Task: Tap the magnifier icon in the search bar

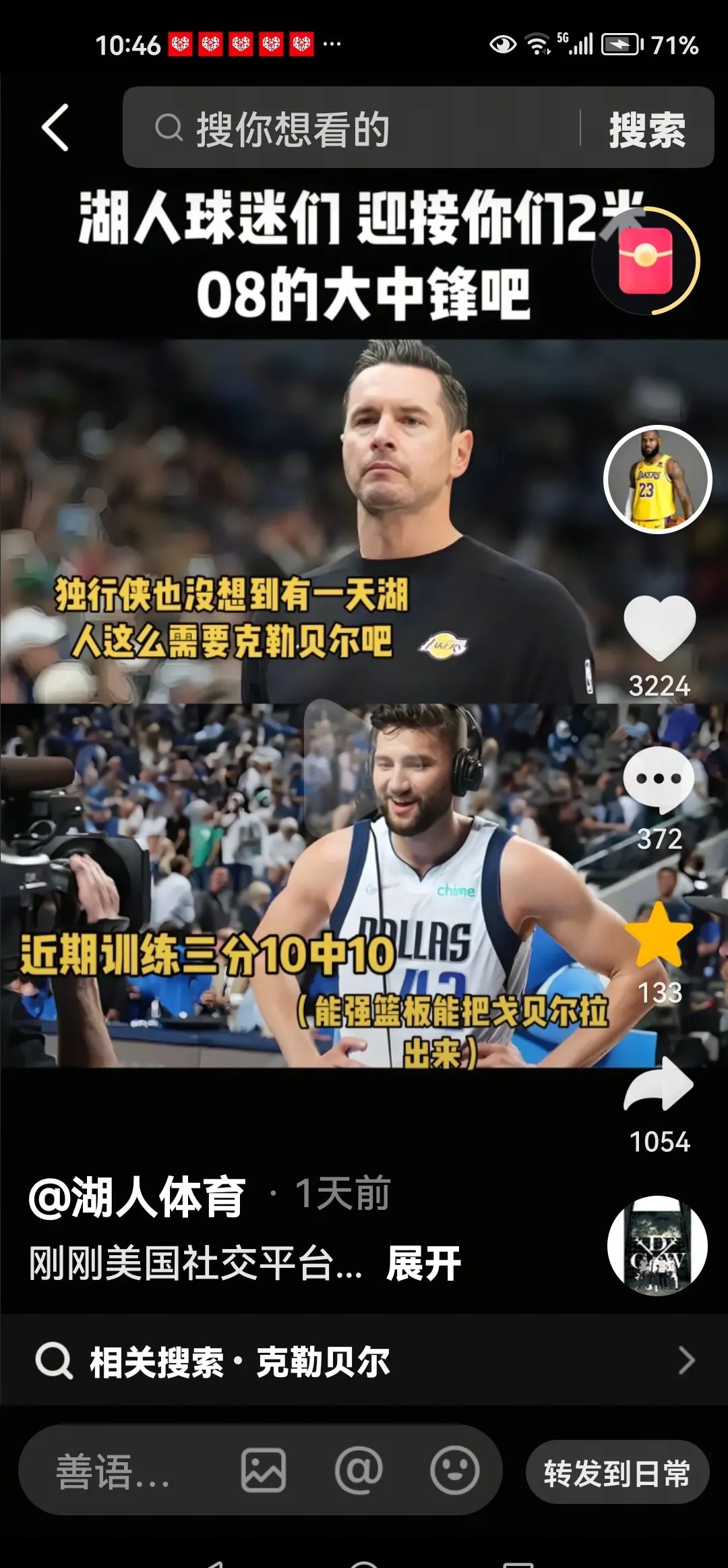Action: pyautogui.click(x=169, y=128)
